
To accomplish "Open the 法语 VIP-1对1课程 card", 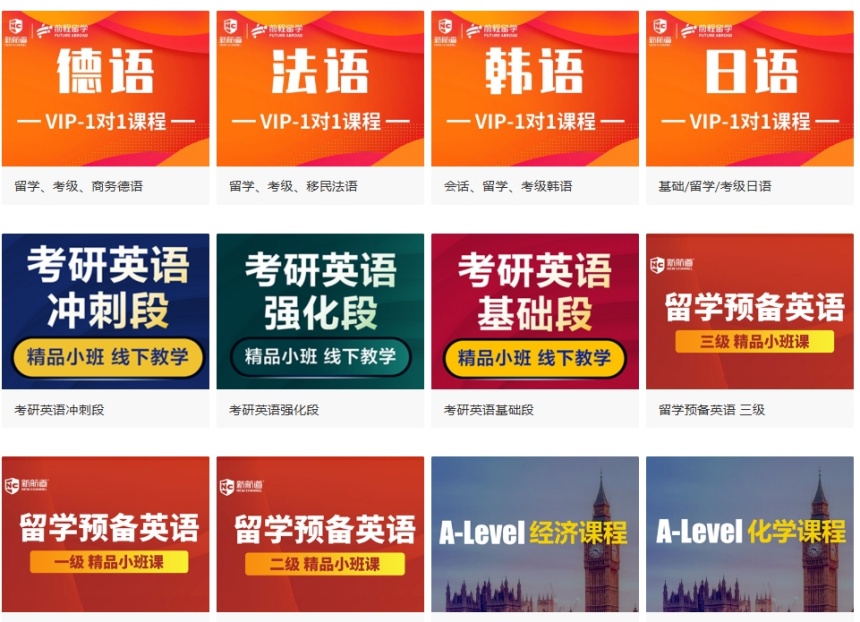I will pos(320,89).
